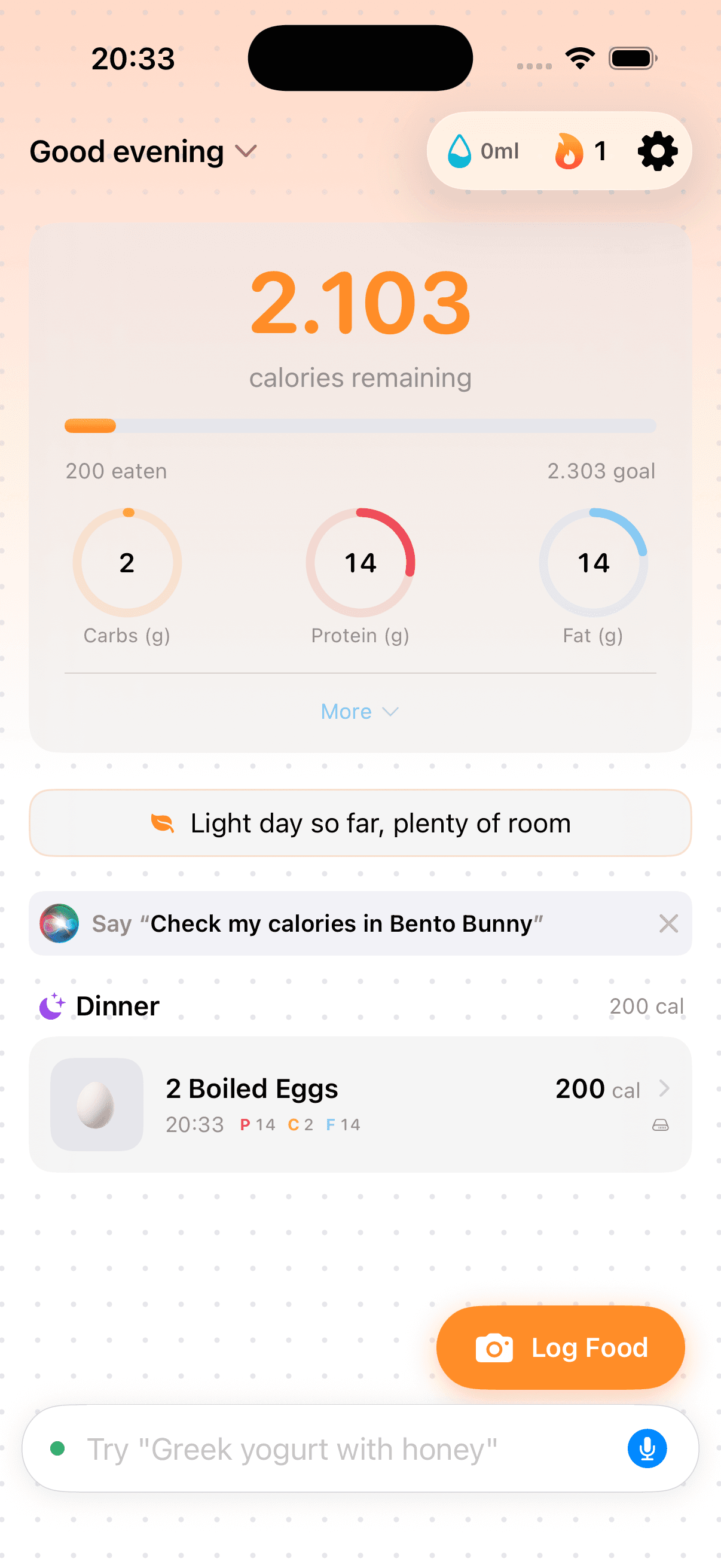This screenshot has height=1568, width=721.
Task: Open settings via the gear icon
Action: point(656,151)
